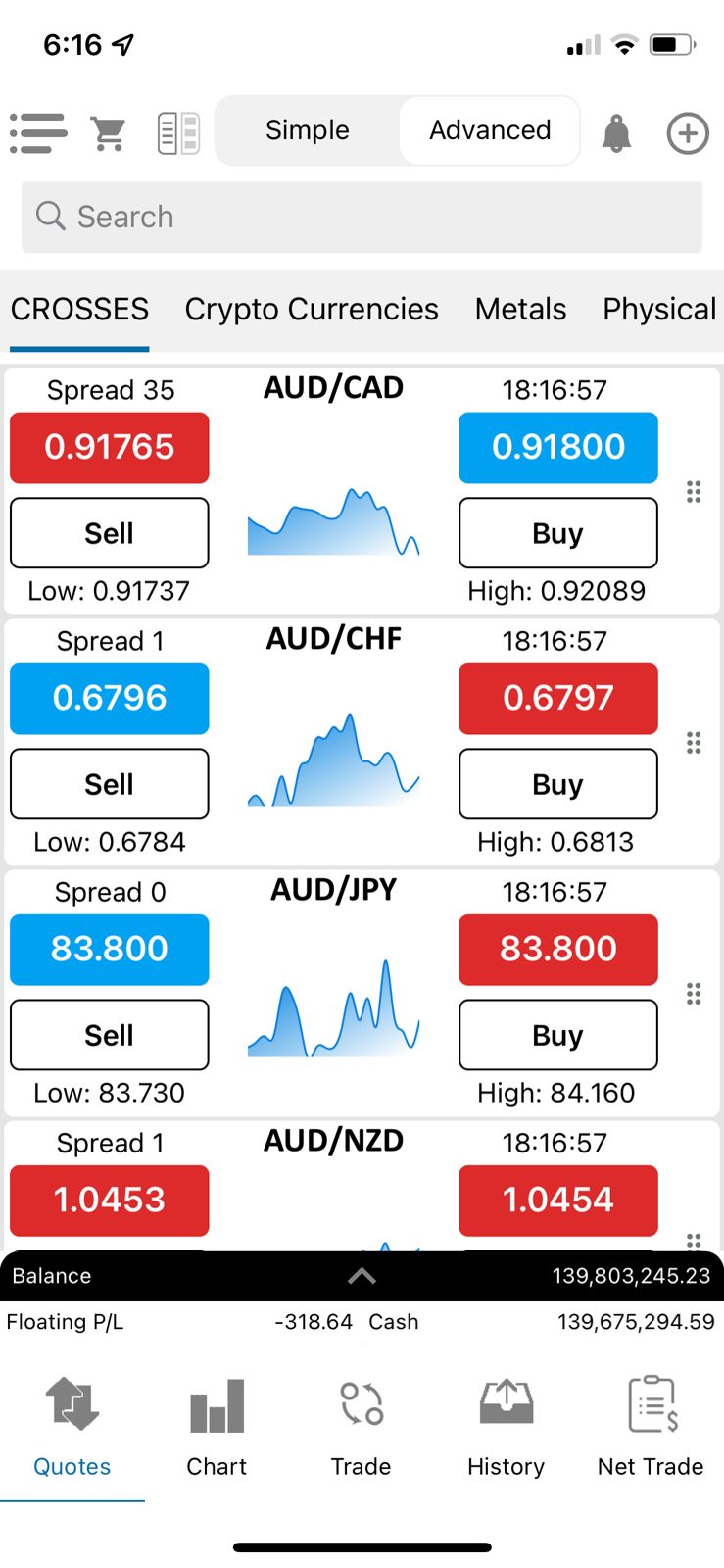
Task: Switch to the Metals tab
Action: (520, 309)
